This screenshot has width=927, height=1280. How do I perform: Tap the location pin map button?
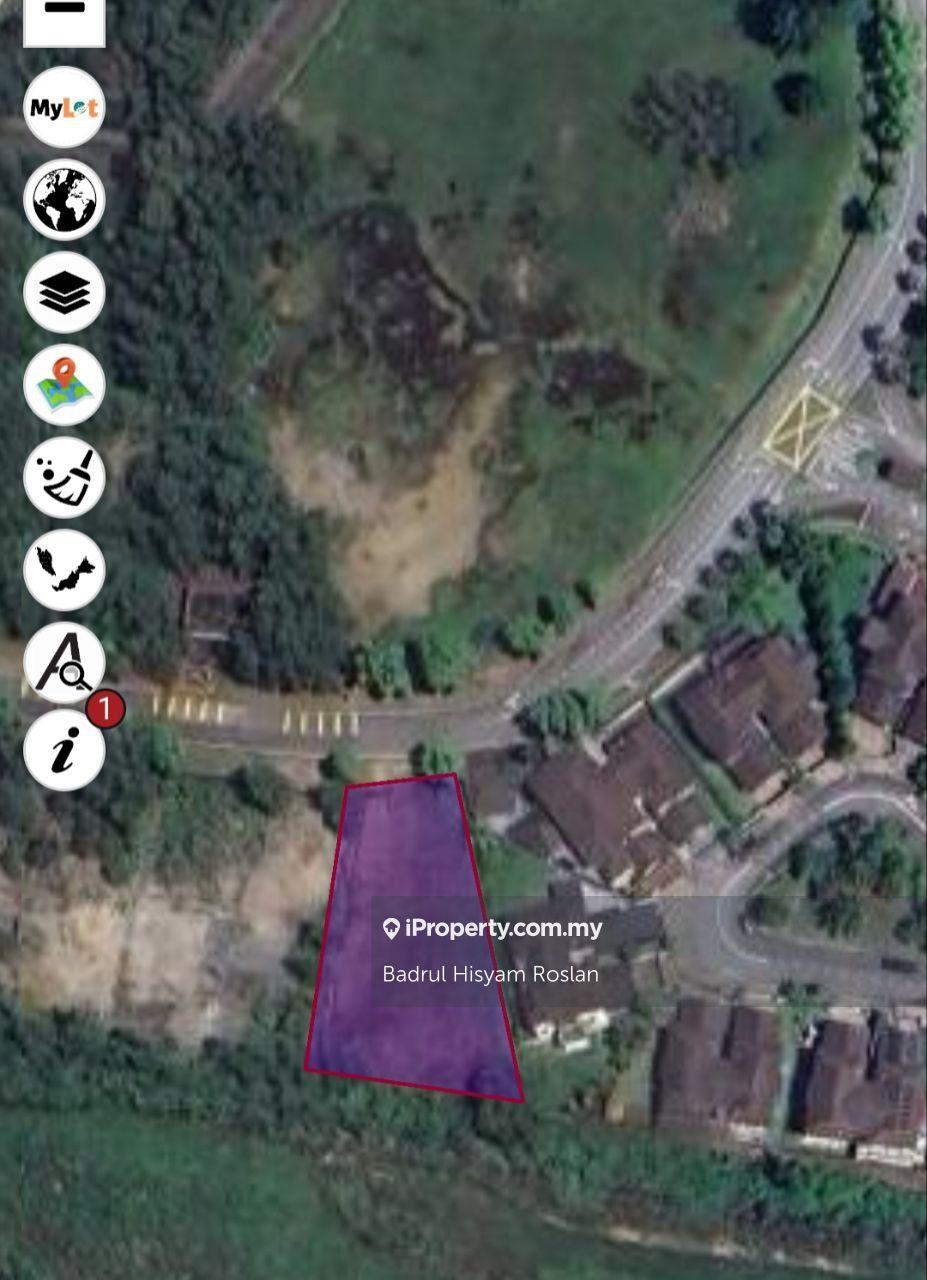(x=64, y=385)
